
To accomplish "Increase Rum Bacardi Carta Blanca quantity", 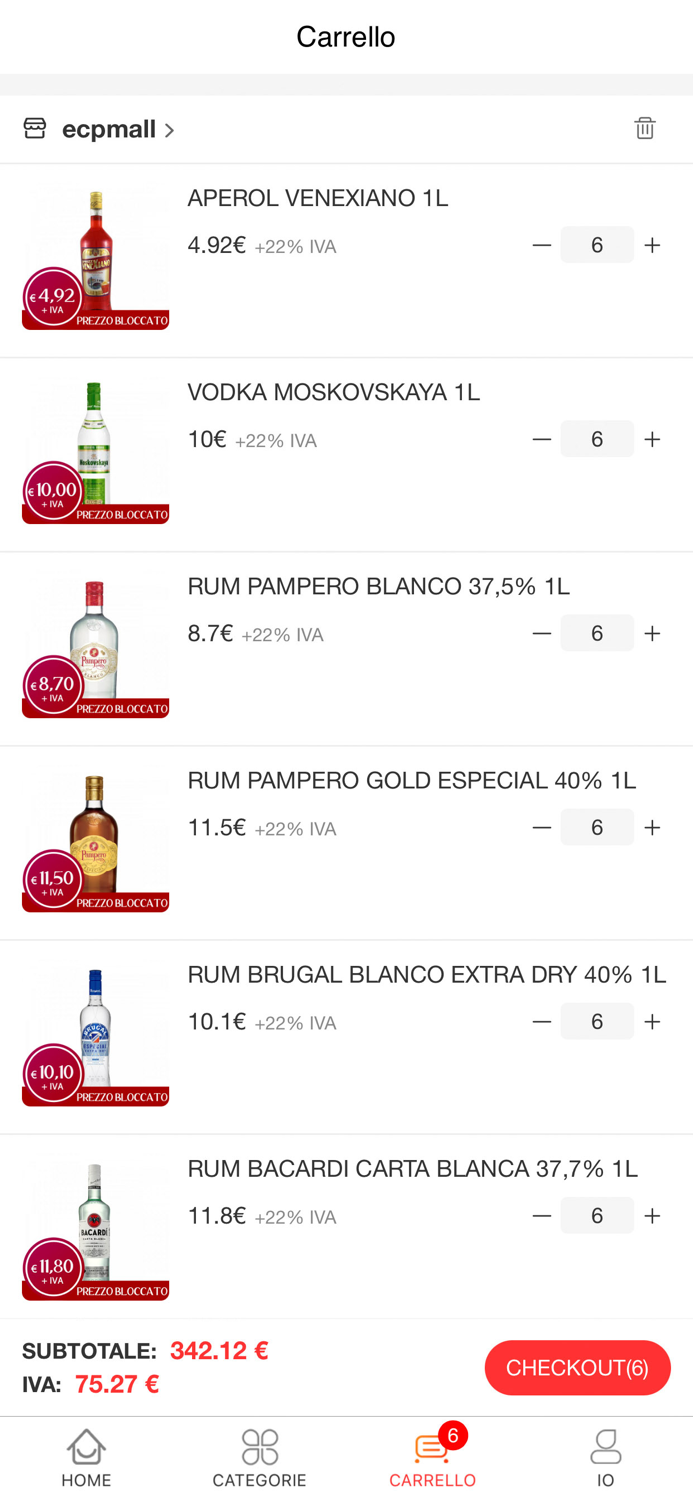I will [652, 1215].
